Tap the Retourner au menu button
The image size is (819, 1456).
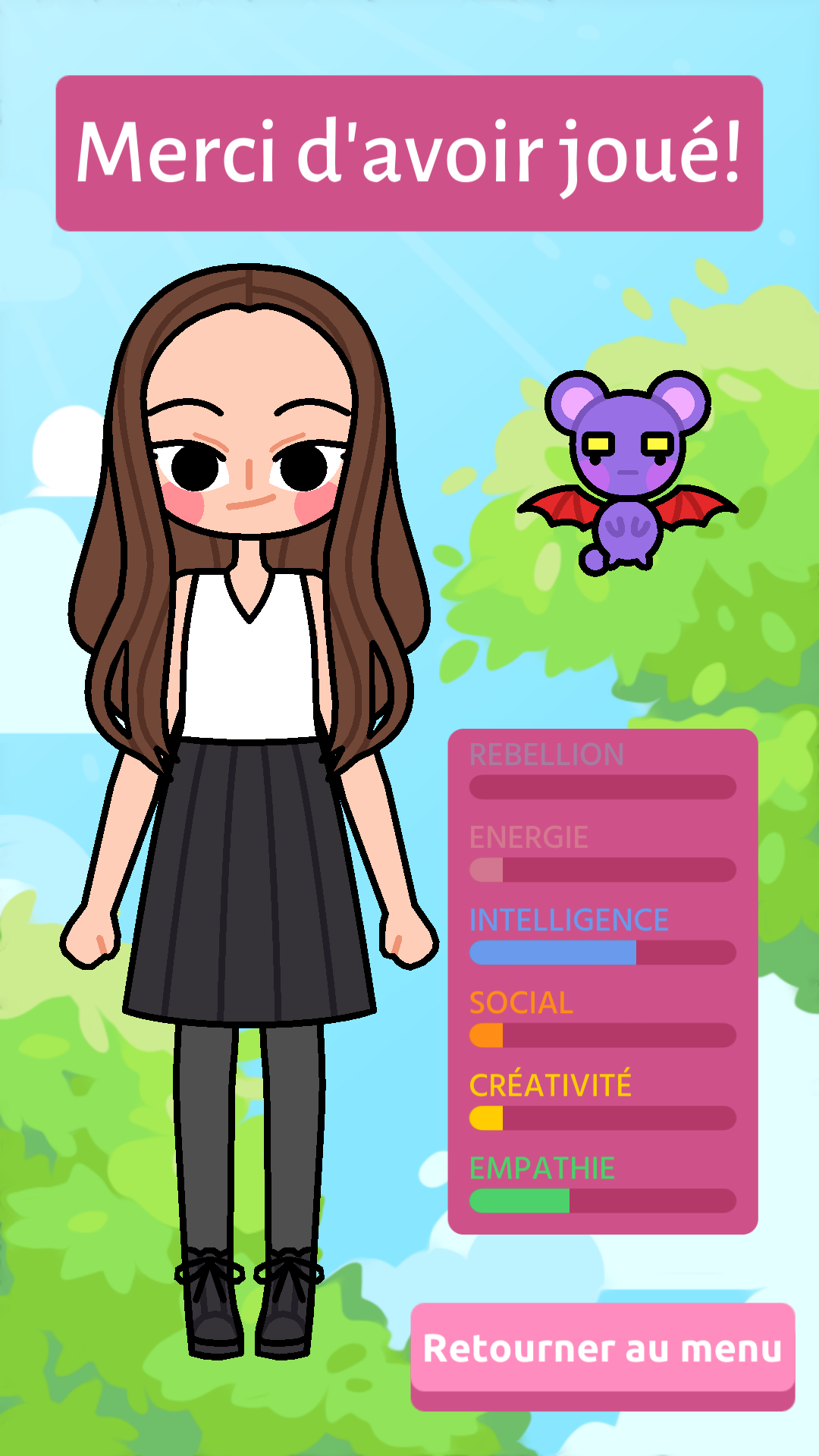point(603,1356)
